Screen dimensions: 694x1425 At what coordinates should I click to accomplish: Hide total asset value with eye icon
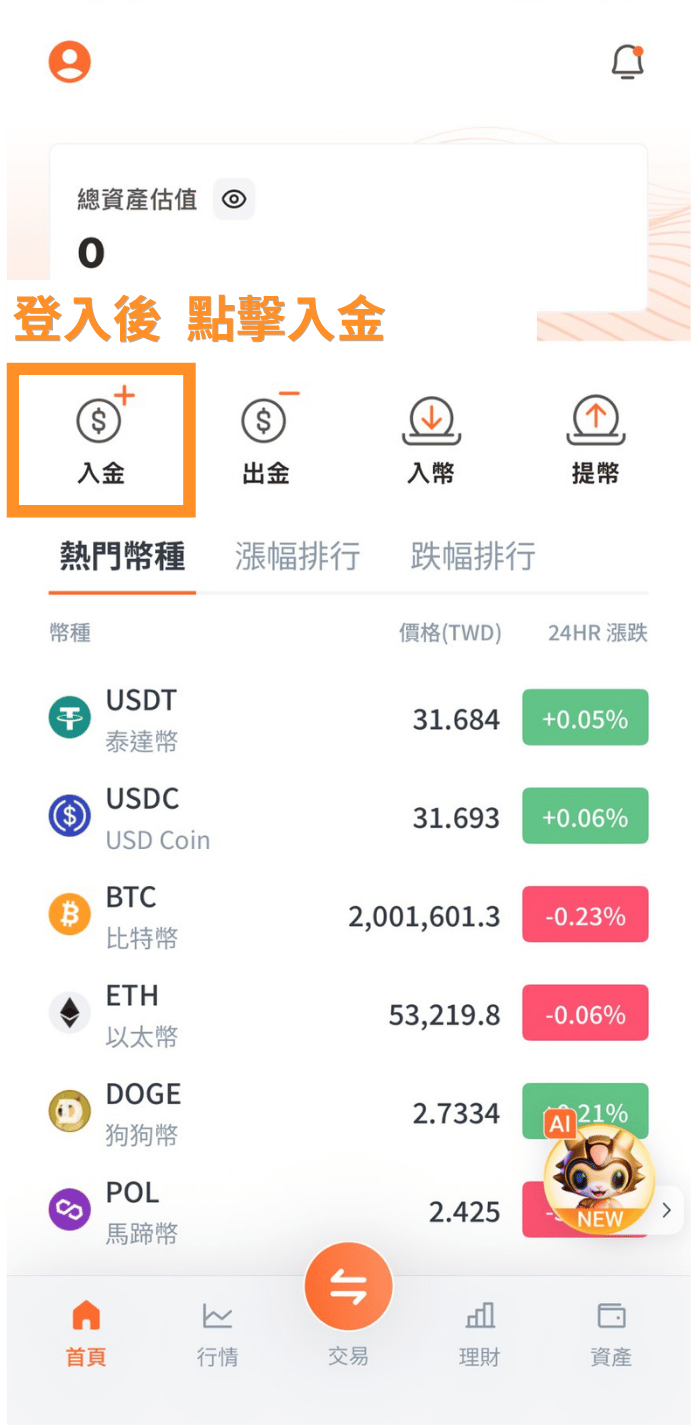pyautogui.click(x=234, y=199)
